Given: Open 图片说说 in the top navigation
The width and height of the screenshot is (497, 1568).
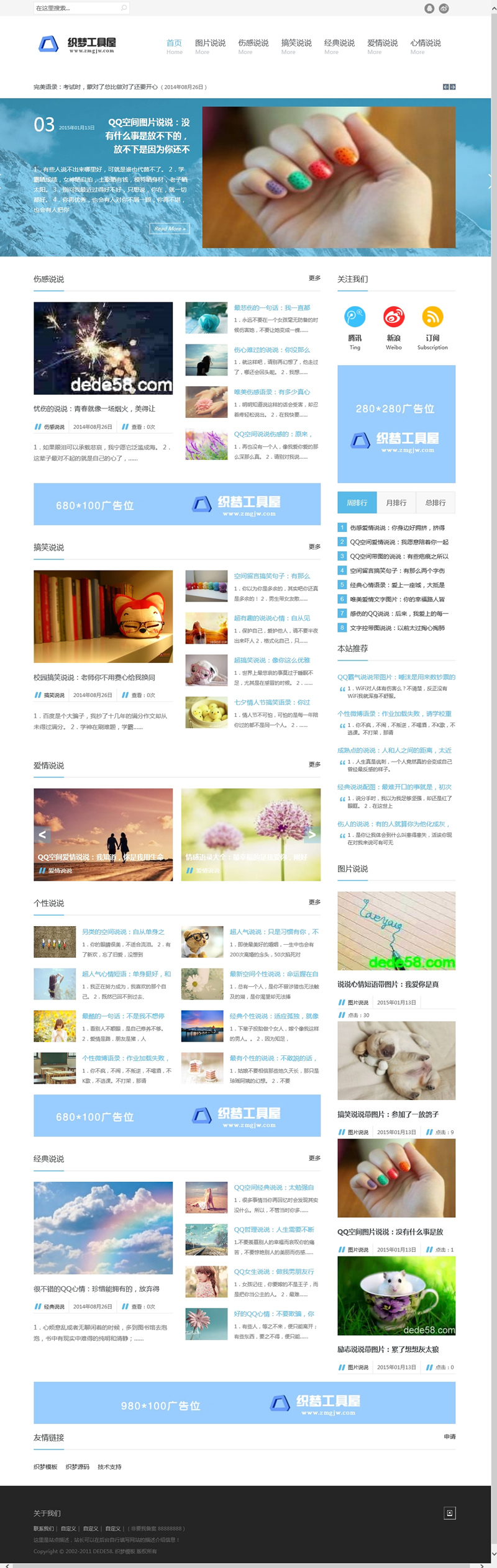Looking at the screenshot, I should tap(210, 43).
